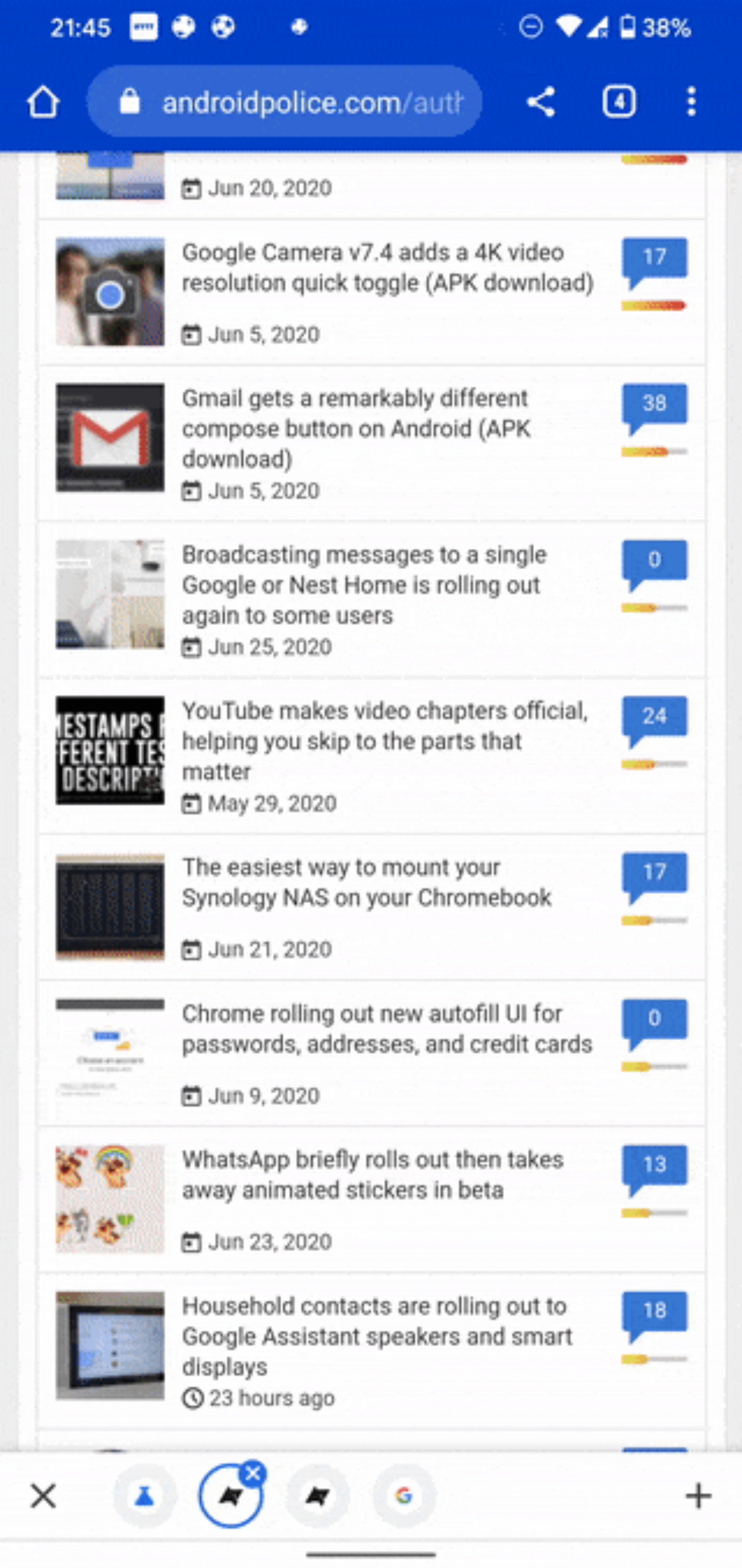Open the tab switcher showing 4 tabs
Image resolution: width=742 pixels, height=1568 pixels.
point(619,101)
